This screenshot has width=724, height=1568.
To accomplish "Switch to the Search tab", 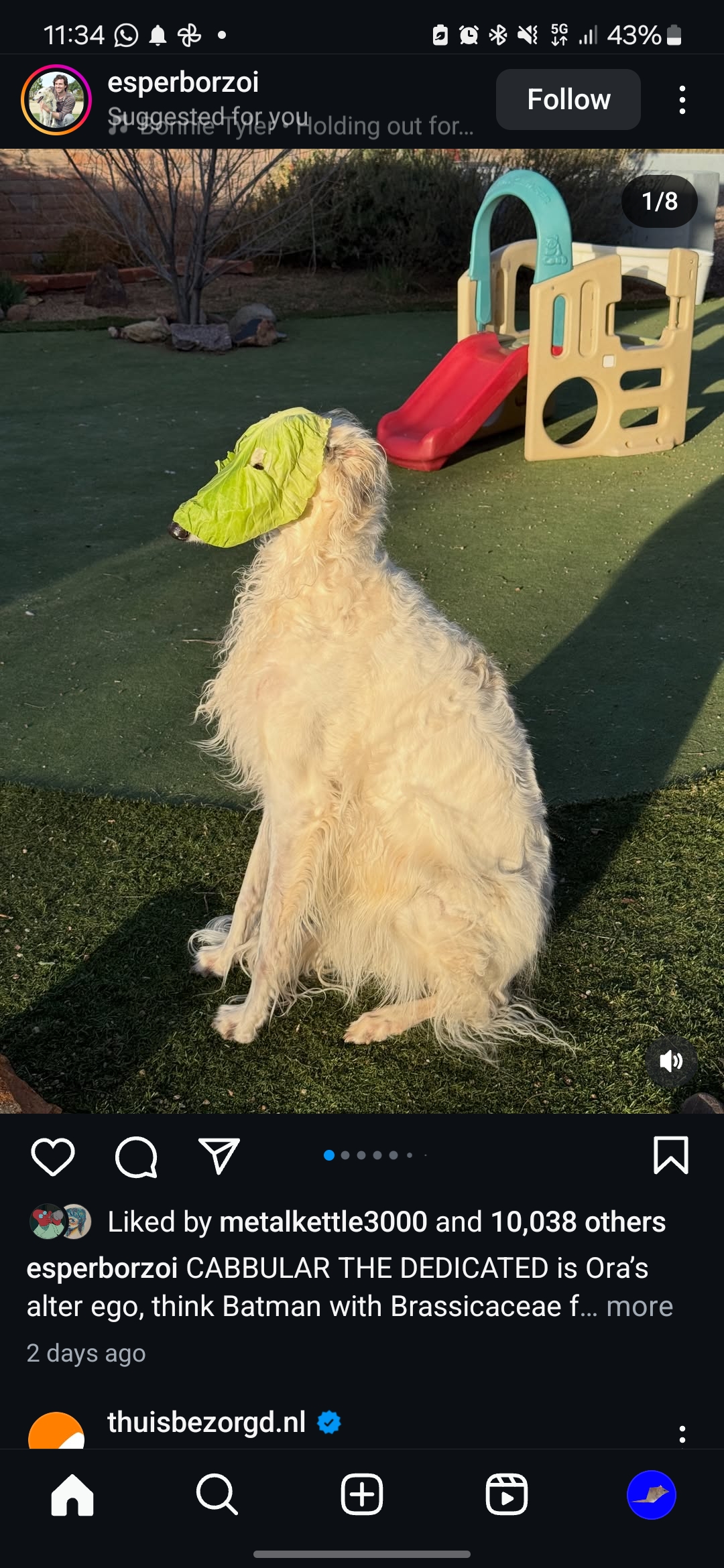I will pos(217,1494).
